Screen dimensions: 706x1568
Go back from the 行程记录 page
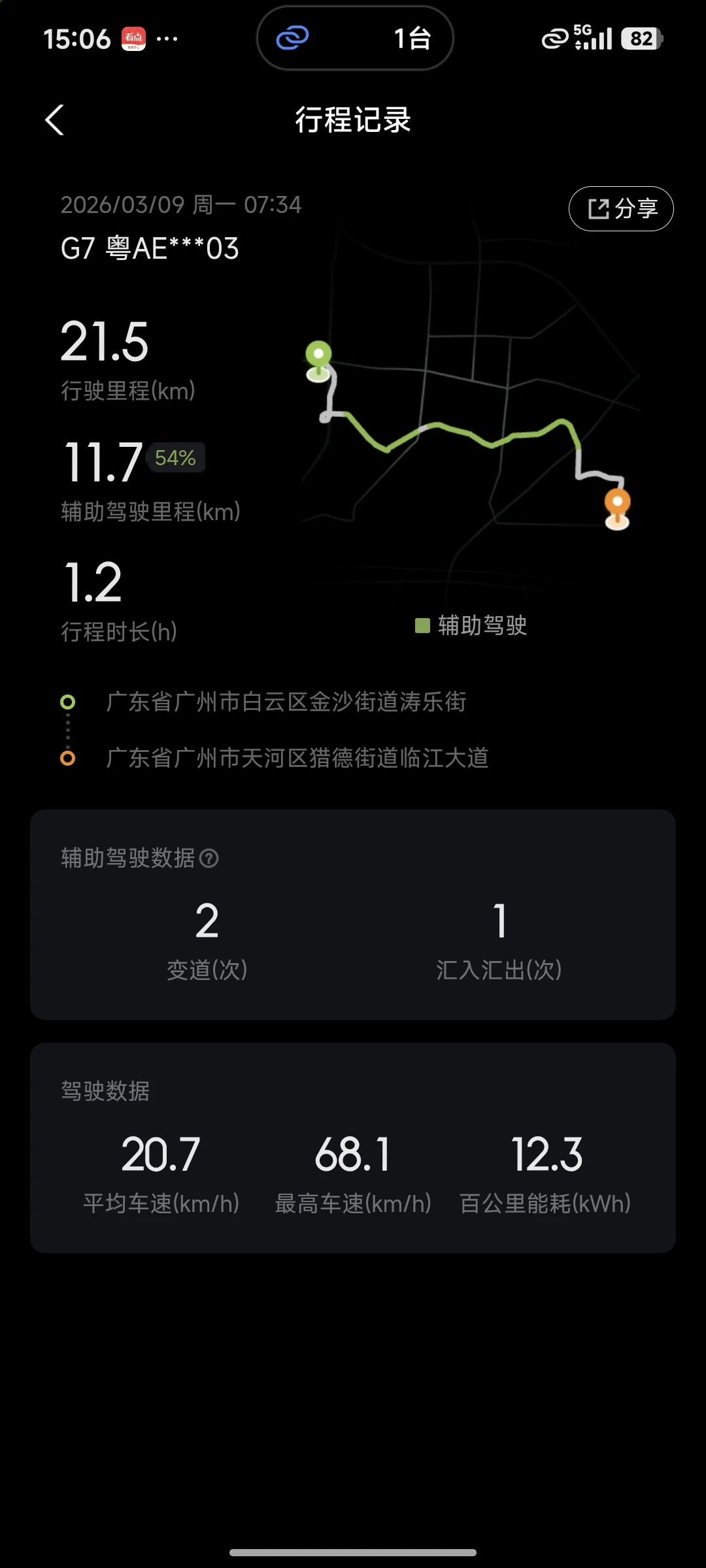click(x=55, y=120)
